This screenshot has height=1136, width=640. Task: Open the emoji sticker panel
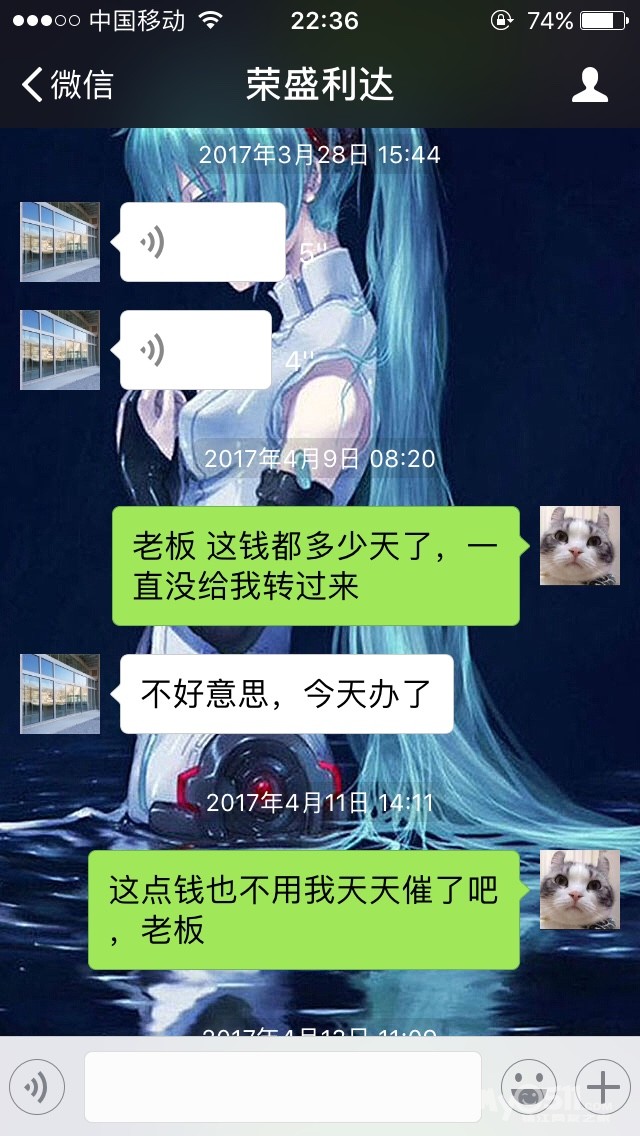click(528, 1086)
